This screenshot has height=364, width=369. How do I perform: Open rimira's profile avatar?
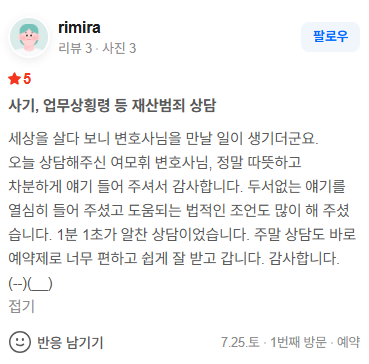point(29,37)
